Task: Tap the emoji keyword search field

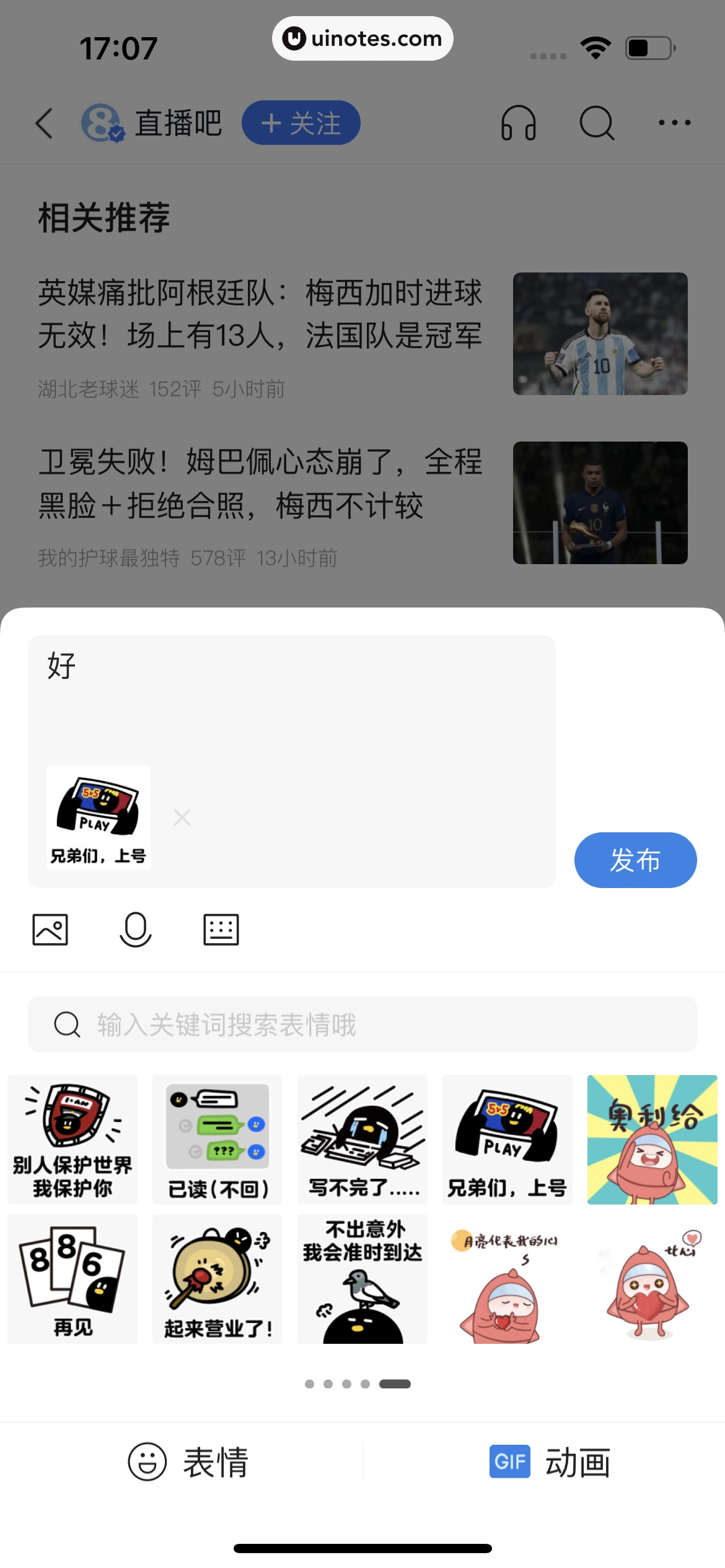Action: click(x=362, y=1025)
